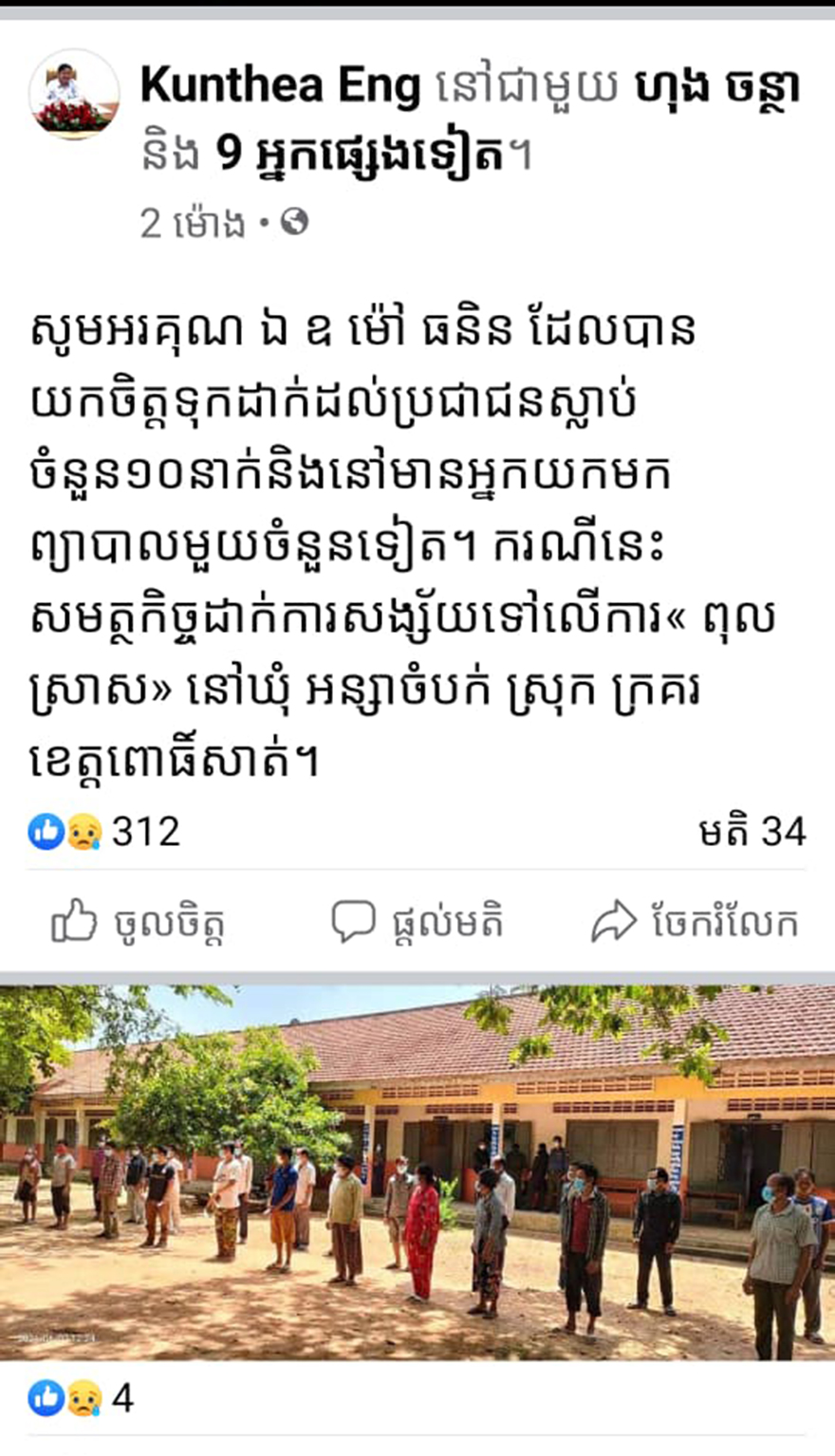Share the post using ចែករំលែក
This screenshot has width=835, height=1456.
(x=696, y=922)
